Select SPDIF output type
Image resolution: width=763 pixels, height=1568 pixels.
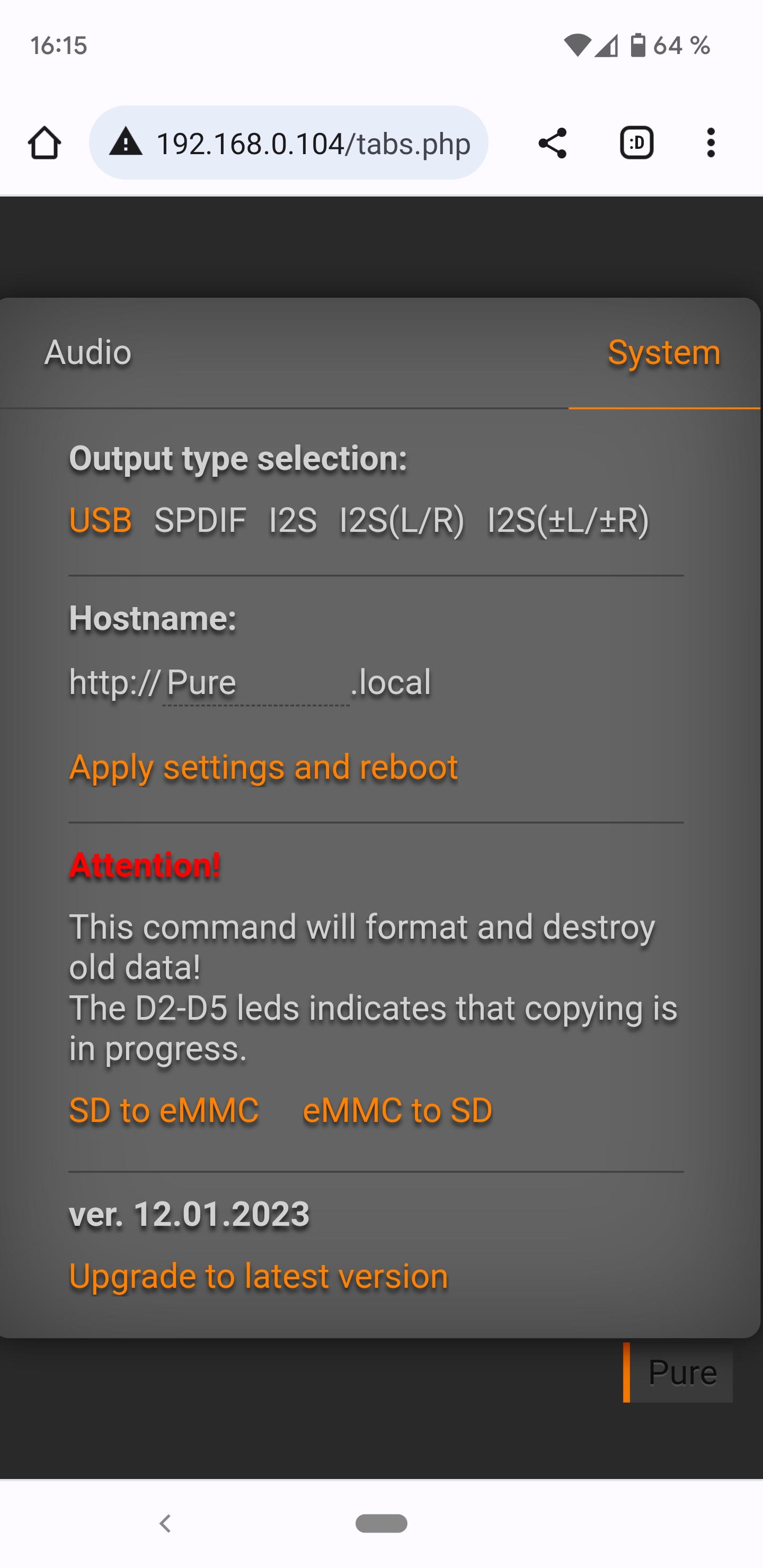click(200, 520)
